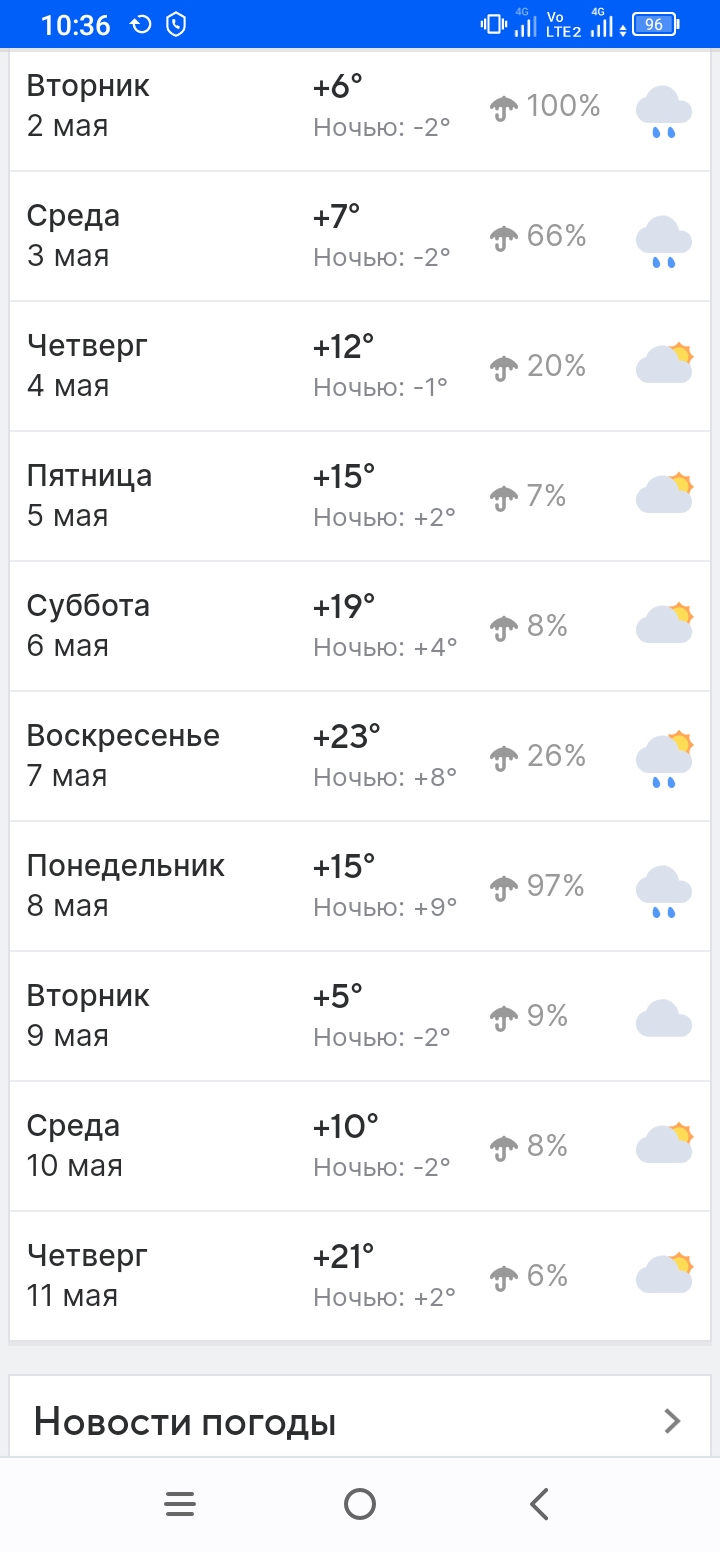Open forecast for Среда 3 мая
The height and width of the screenshot is (1552, 720).
click(x=359, y=236)
